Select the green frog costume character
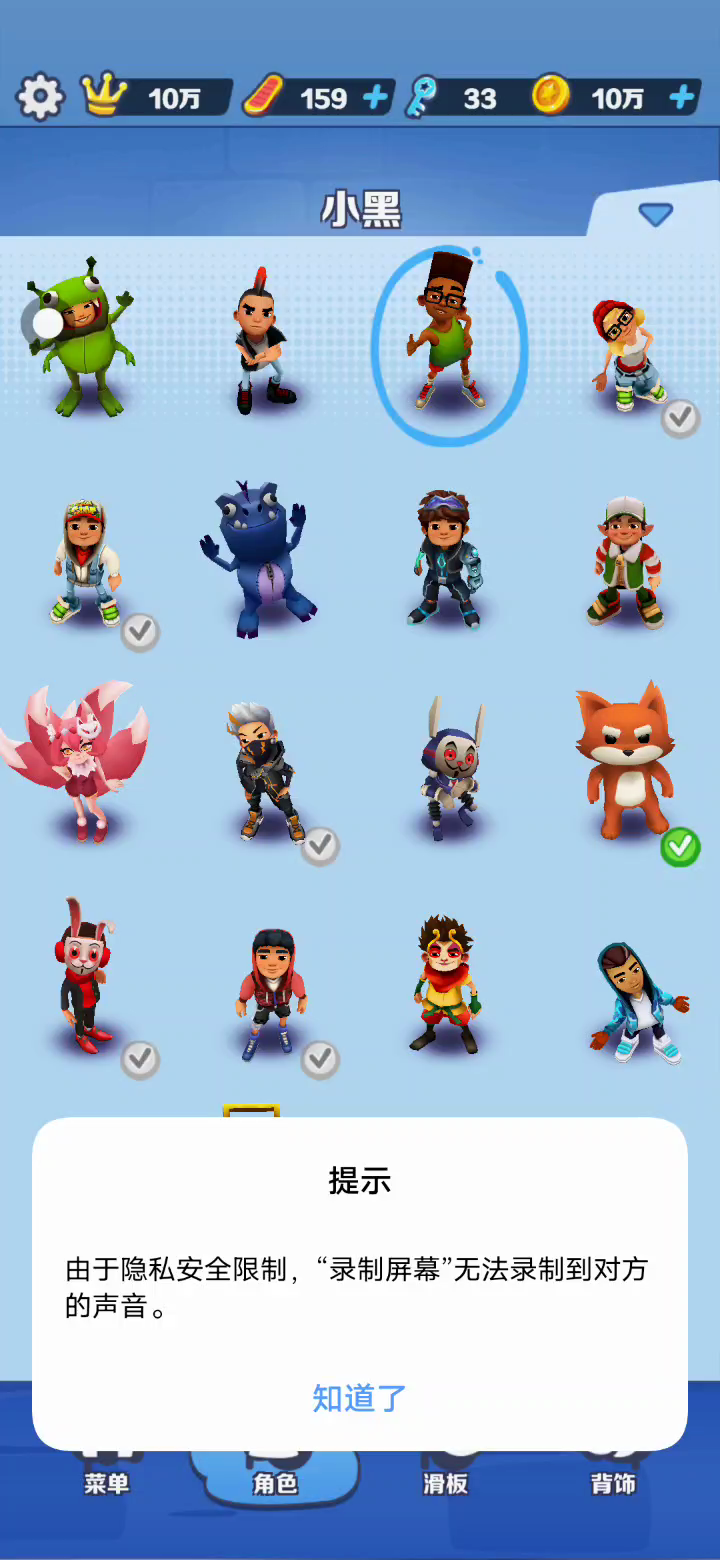 (80, 338)
